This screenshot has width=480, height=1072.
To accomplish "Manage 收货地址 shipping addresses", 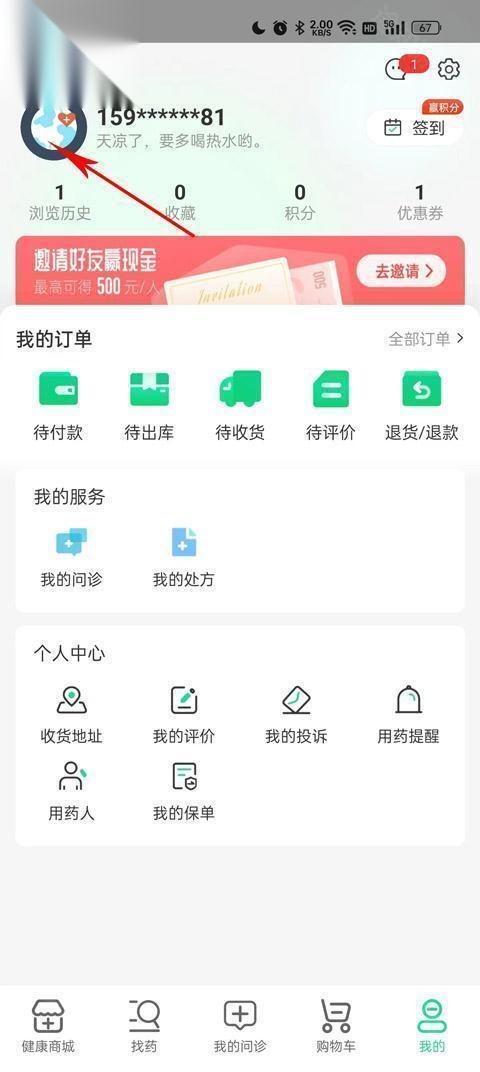I will (71, 715).
